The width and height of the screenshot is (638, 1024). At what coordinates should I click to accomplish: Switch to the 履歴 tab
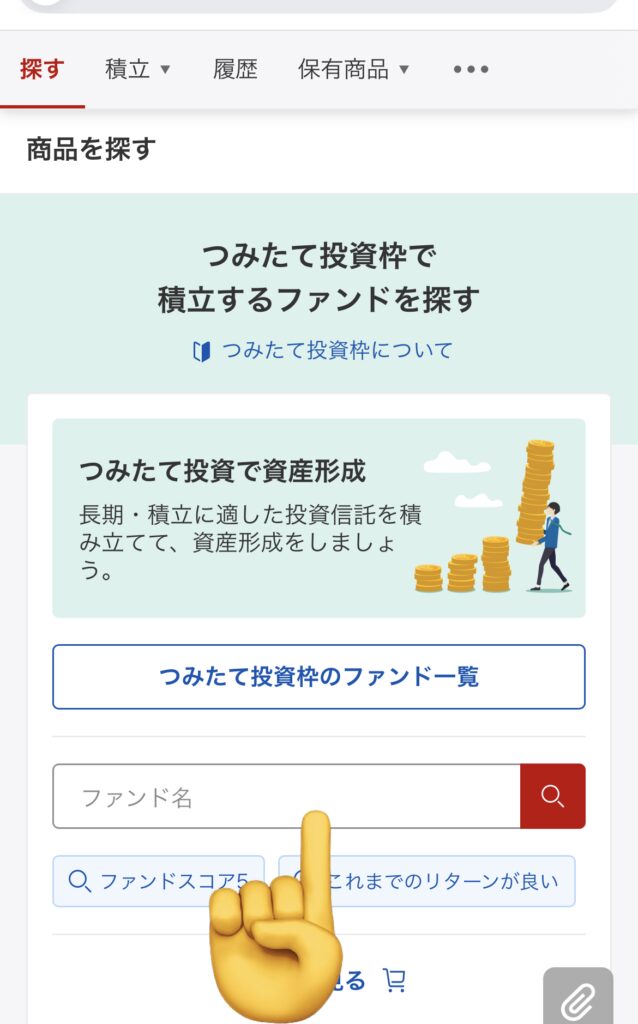click(235, 69)
